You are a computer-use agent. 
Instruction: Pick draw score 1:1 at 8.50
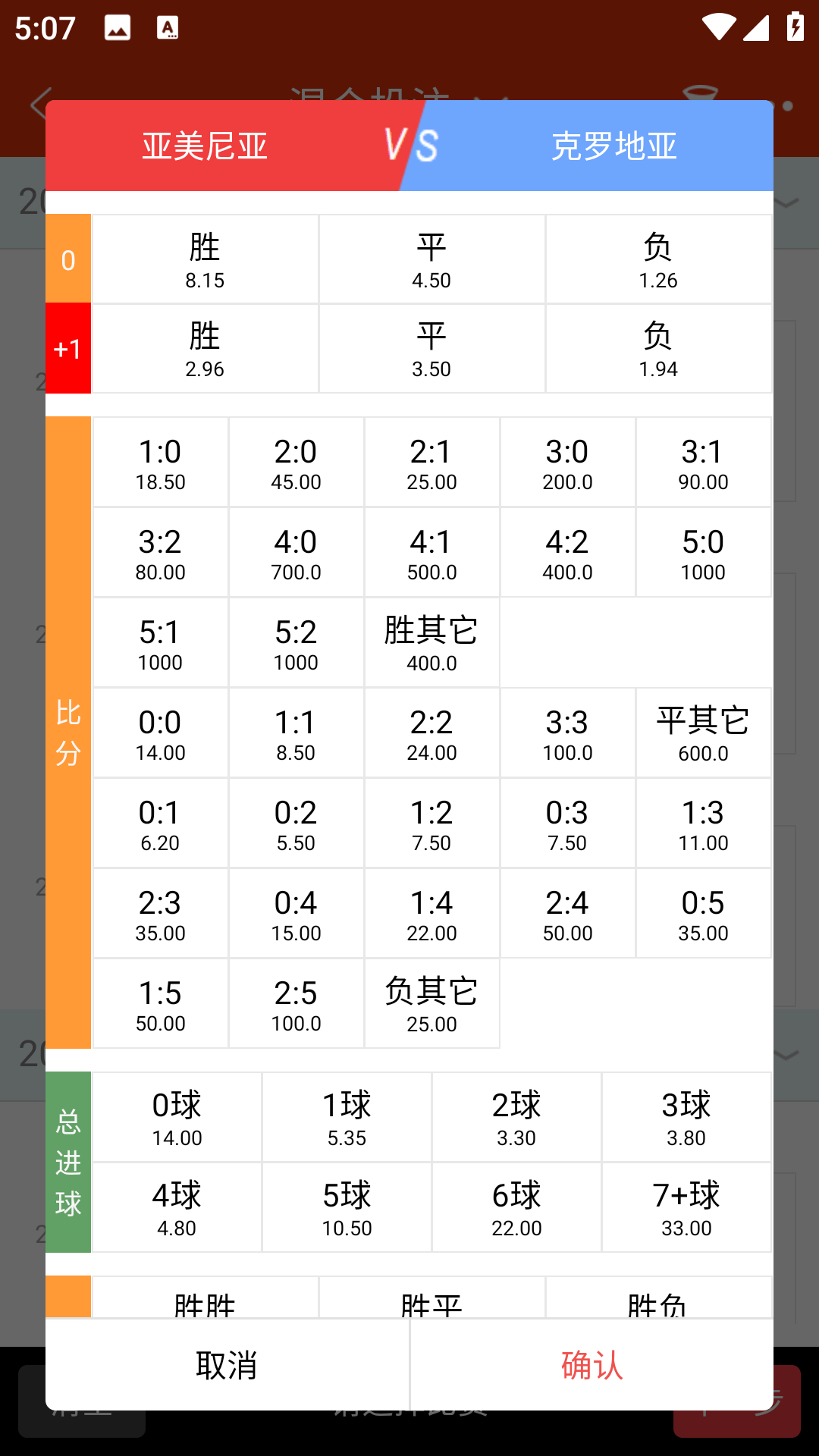click(x=296, y=733)
